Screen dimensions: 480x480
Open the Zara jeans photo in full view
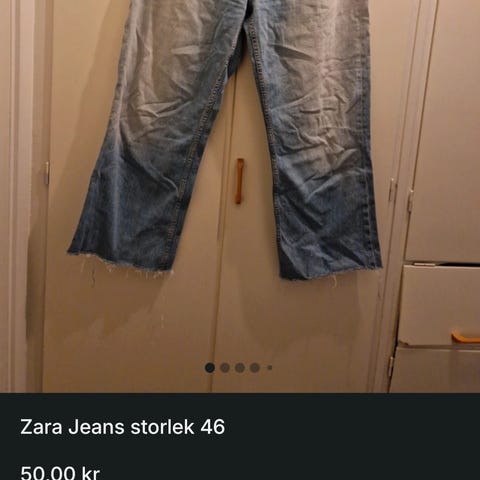(240, 196)
